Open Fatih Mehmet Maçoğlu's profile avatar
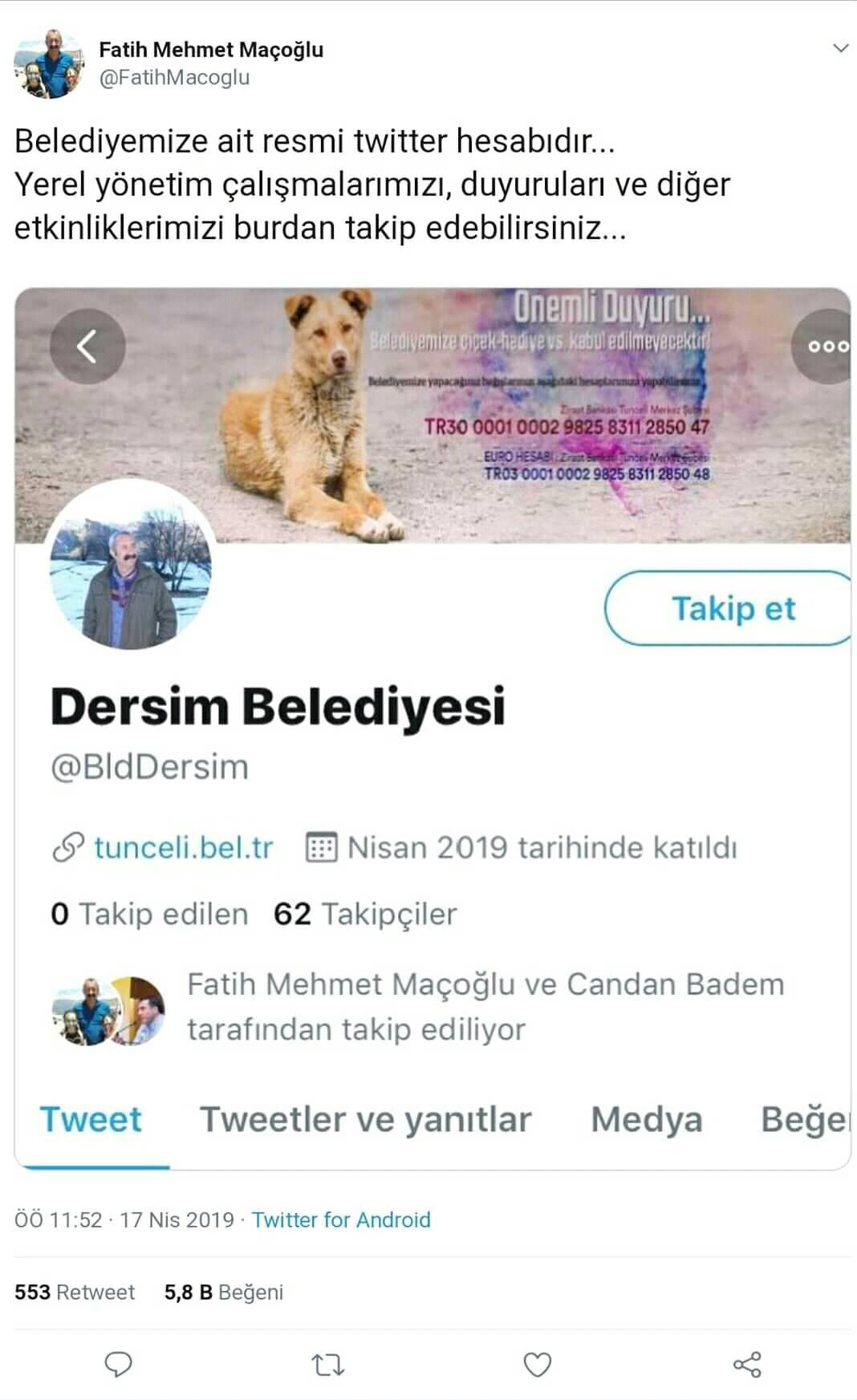The image size is (857, 1400). tap(49, 64)
